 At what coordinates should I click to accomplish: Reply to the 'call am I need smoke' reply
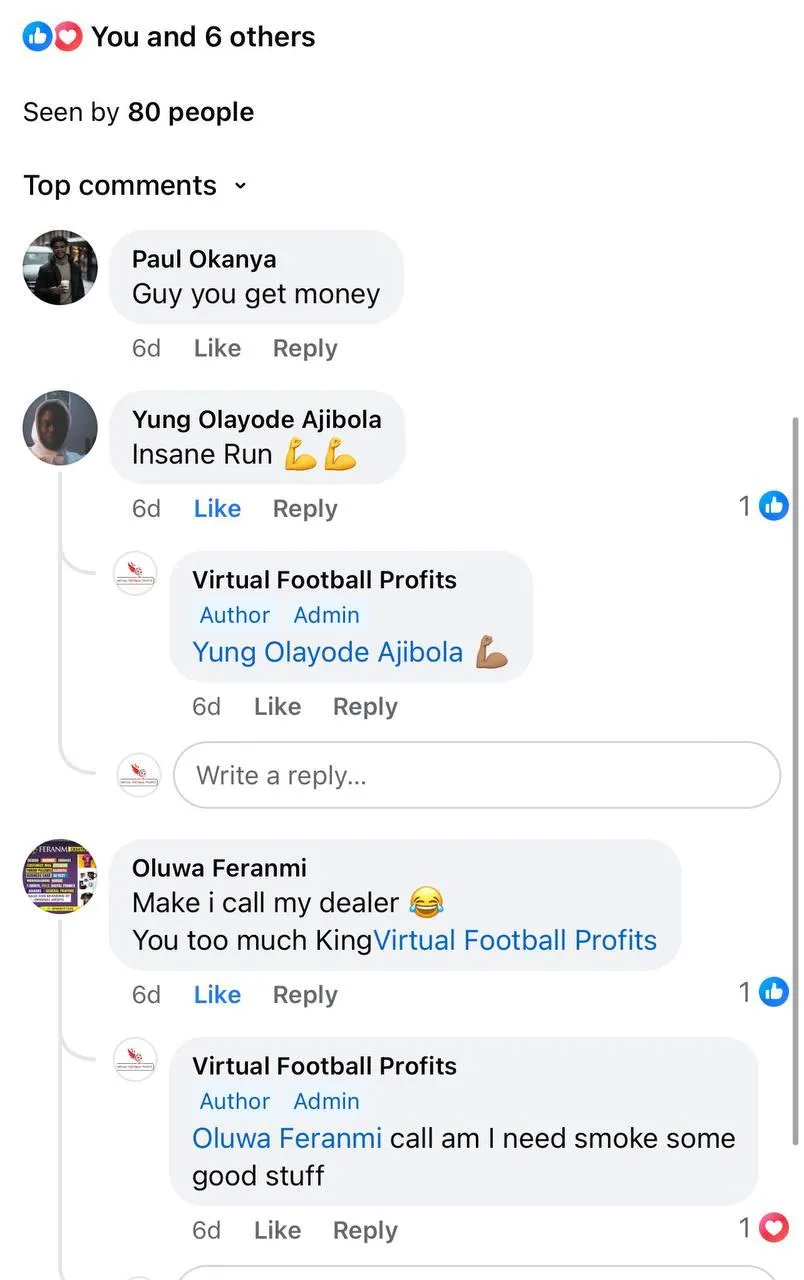click(x=365, y=1230)
